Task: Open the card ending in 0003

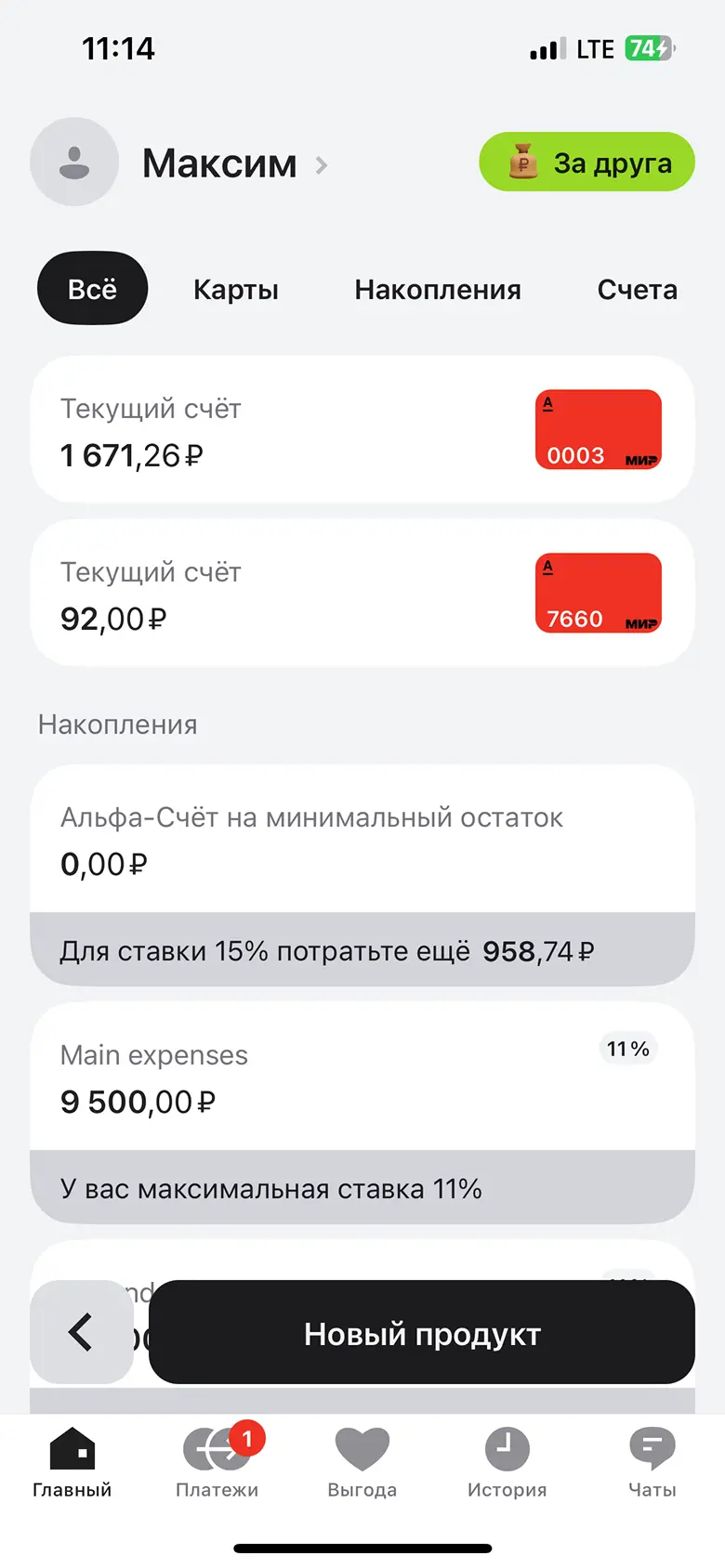Action: click(598, 429)
